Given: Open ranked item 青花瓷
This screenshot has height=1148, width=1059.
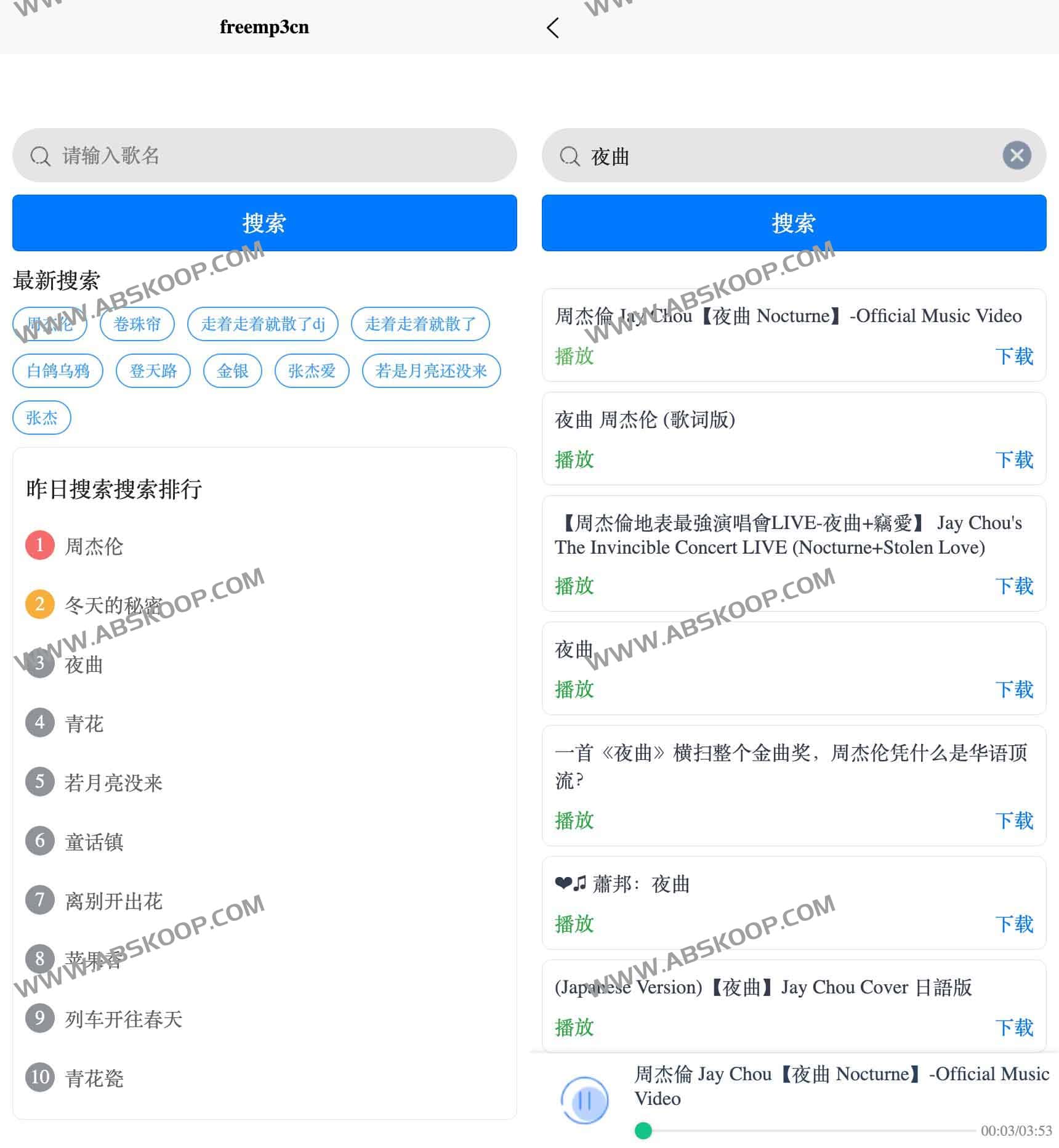Looking at the screenshot, I should point(94,1078).
